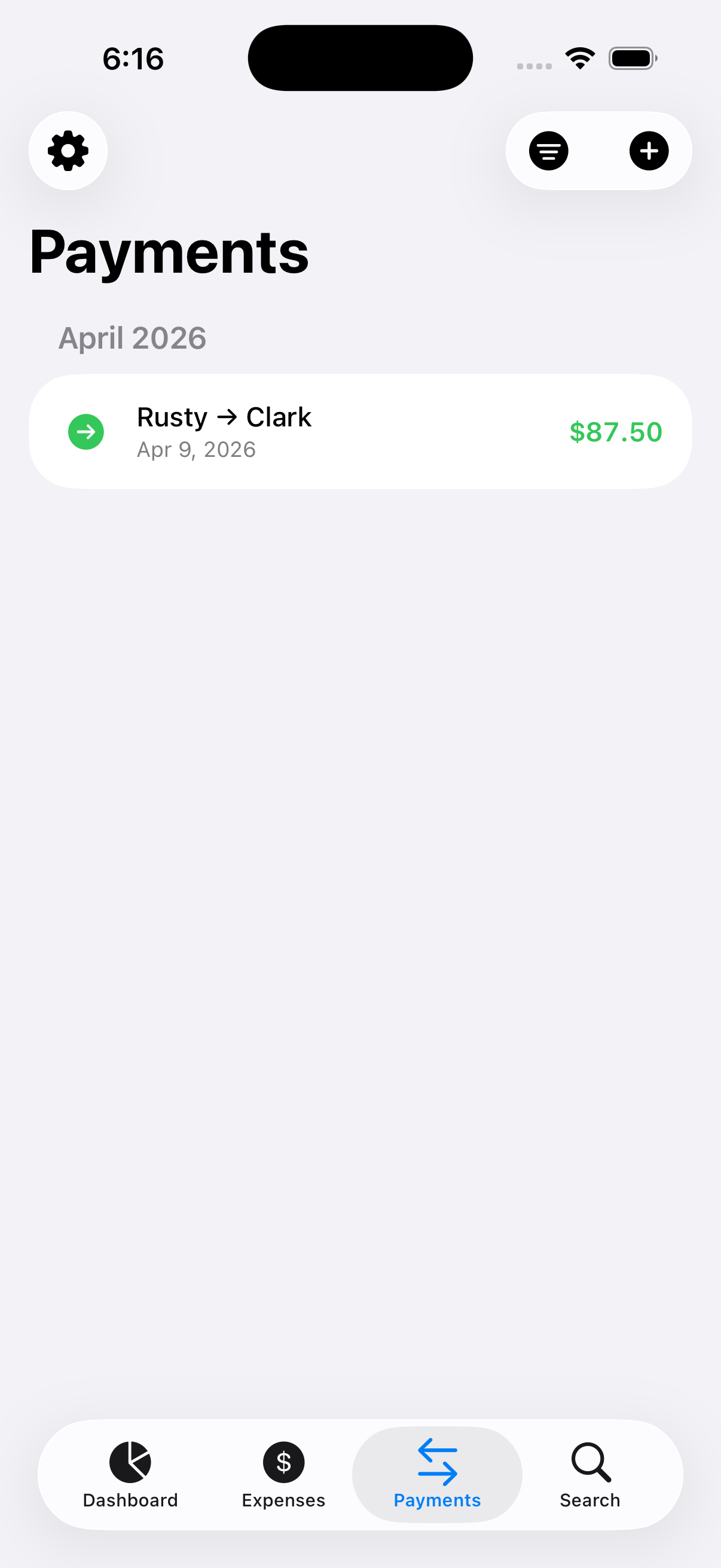Tap the Payments page title

[170, 250]
